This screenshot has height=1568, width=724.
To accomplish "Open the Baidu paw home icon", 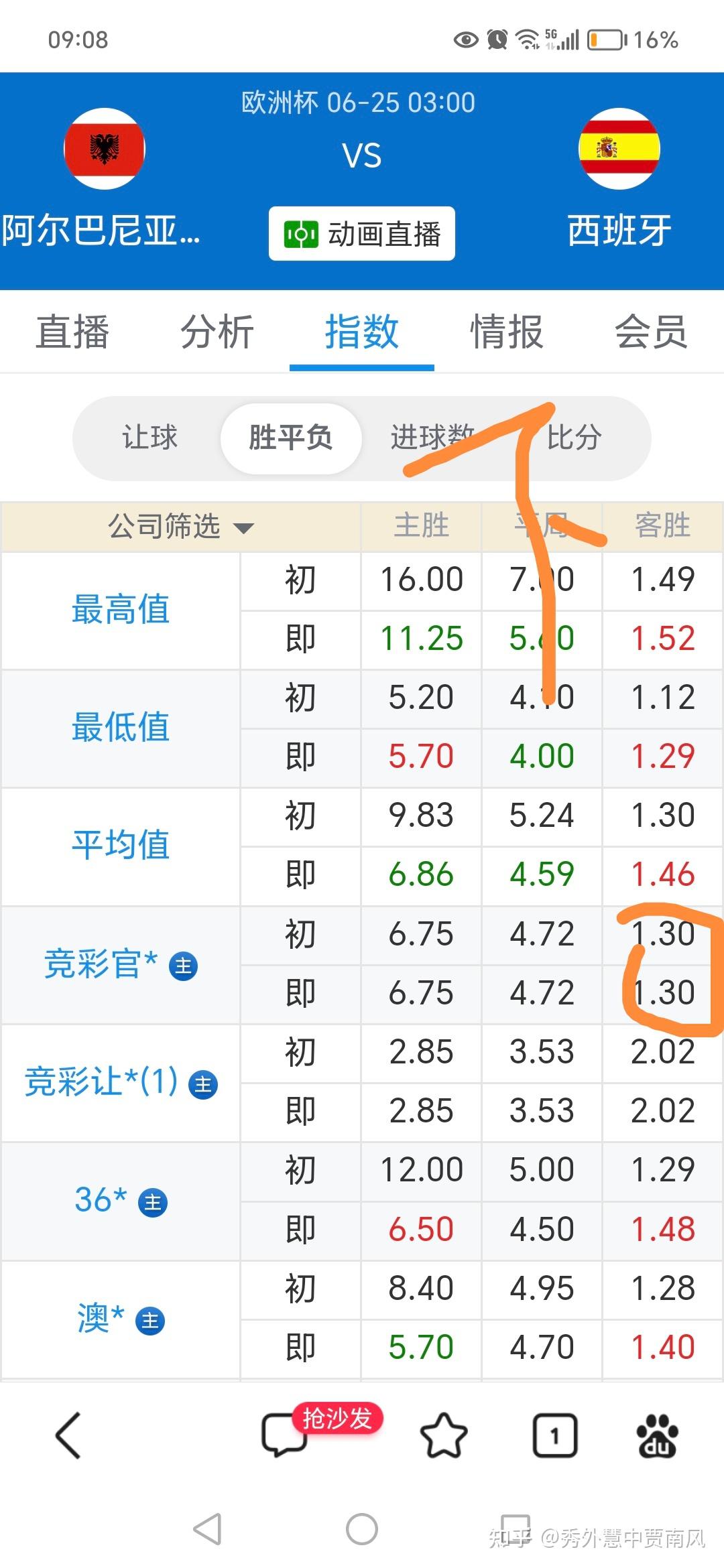I will [x=656, y=1435].
